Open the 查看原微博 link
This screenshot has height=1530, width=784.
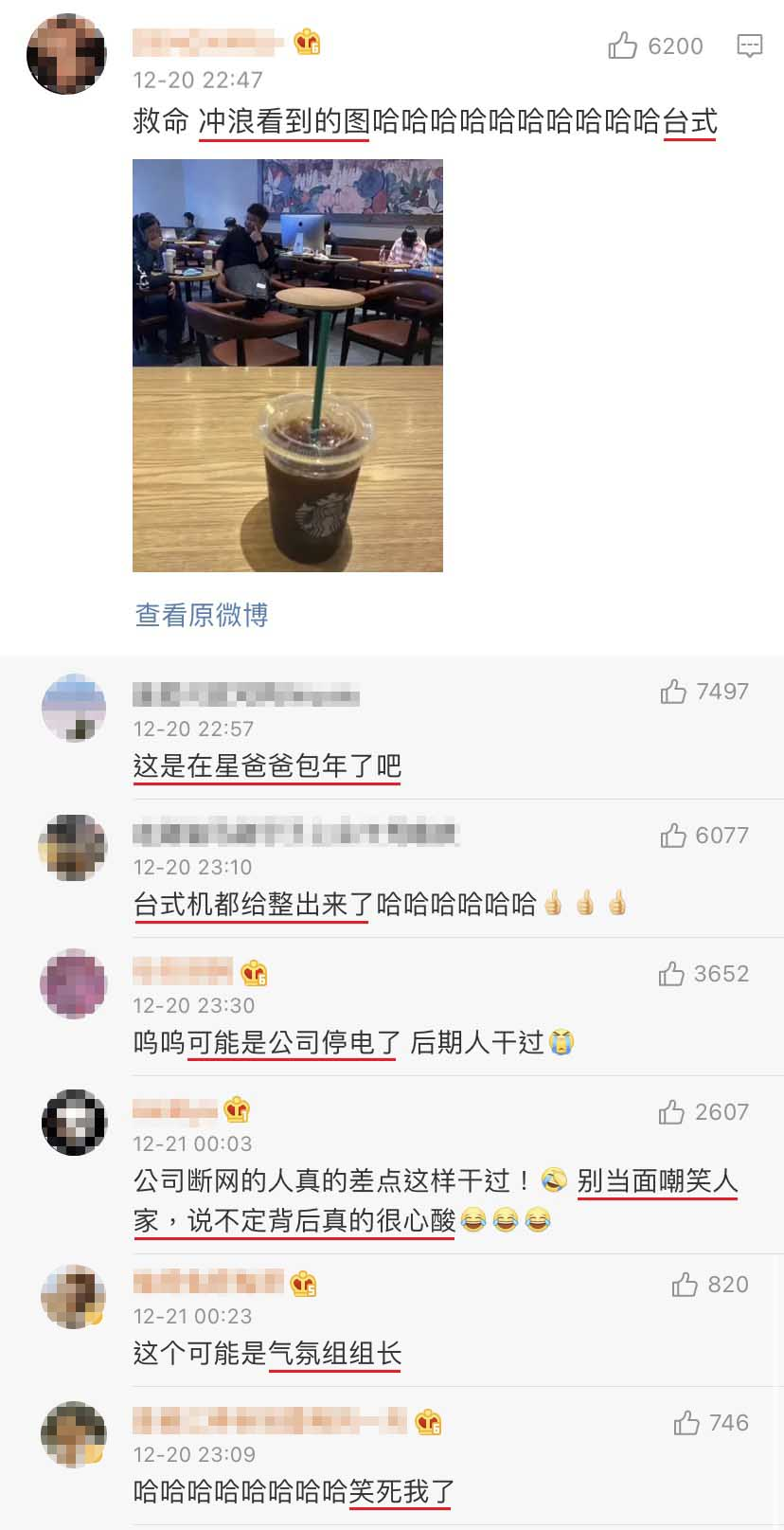202,615
